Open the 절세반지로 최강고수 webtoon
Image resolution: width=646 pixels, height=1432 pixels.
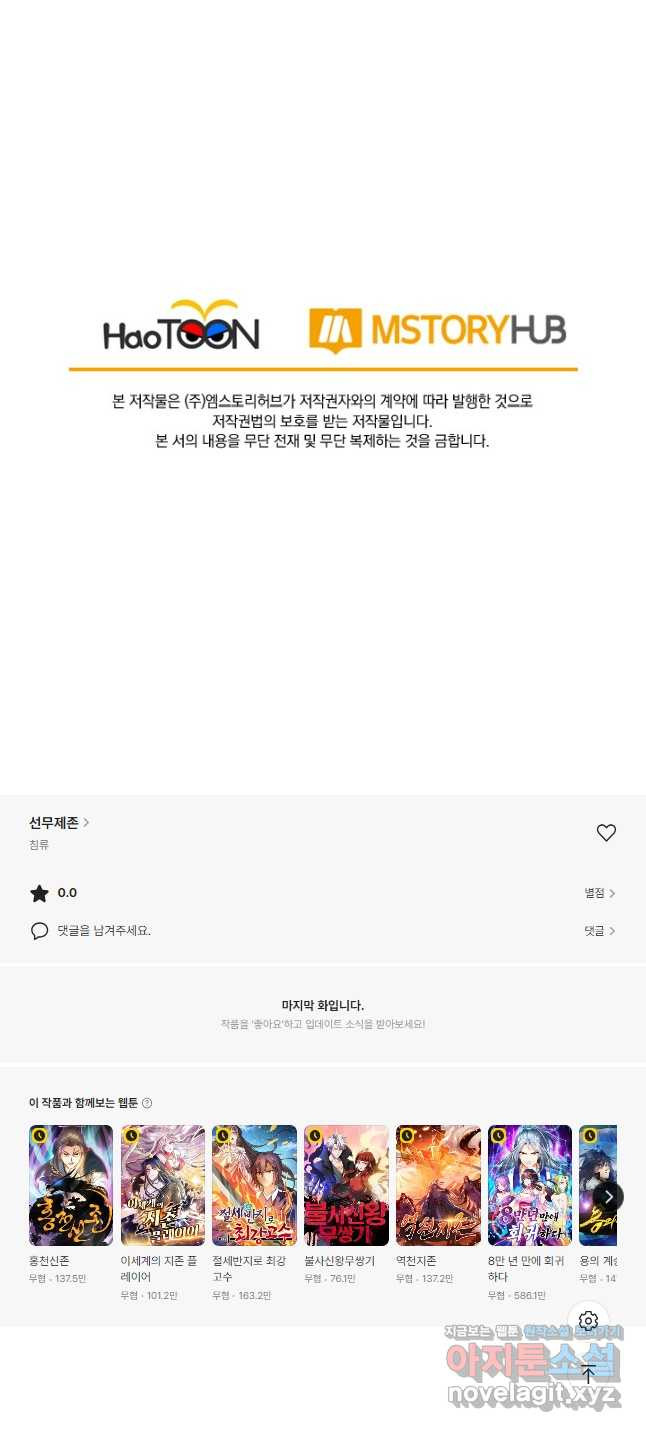coord(254,1185)
